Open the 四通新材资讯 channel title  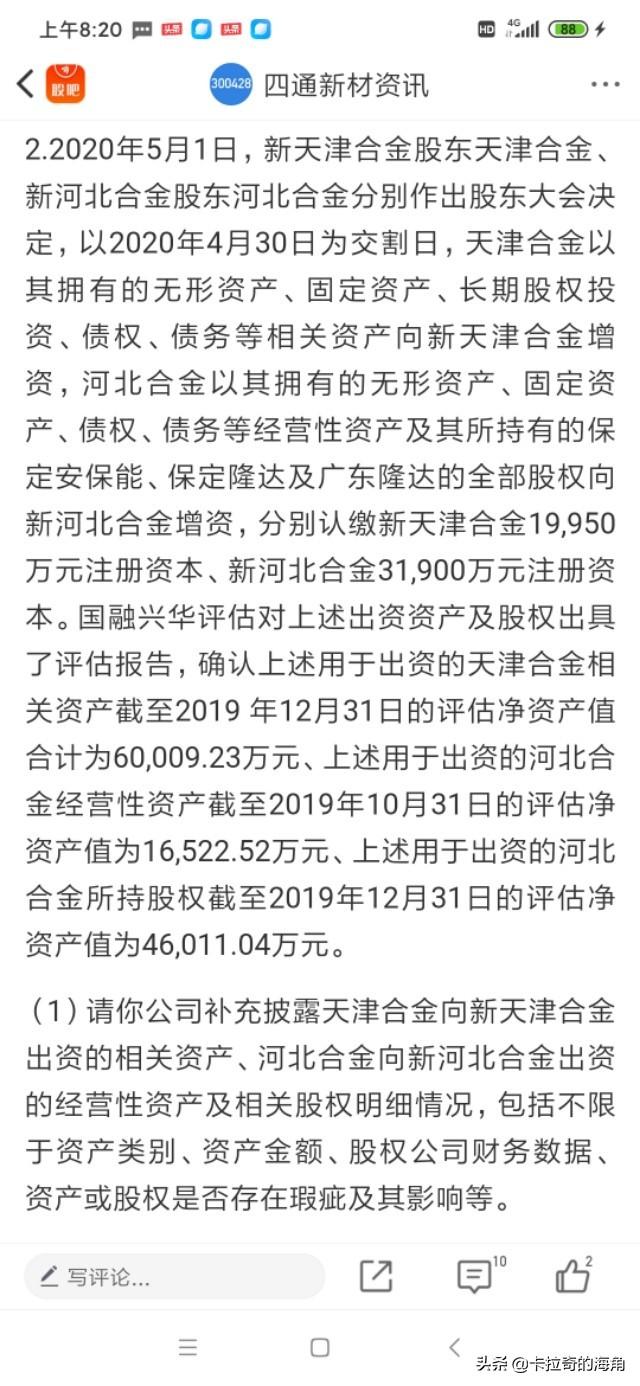tap(346, 85)
